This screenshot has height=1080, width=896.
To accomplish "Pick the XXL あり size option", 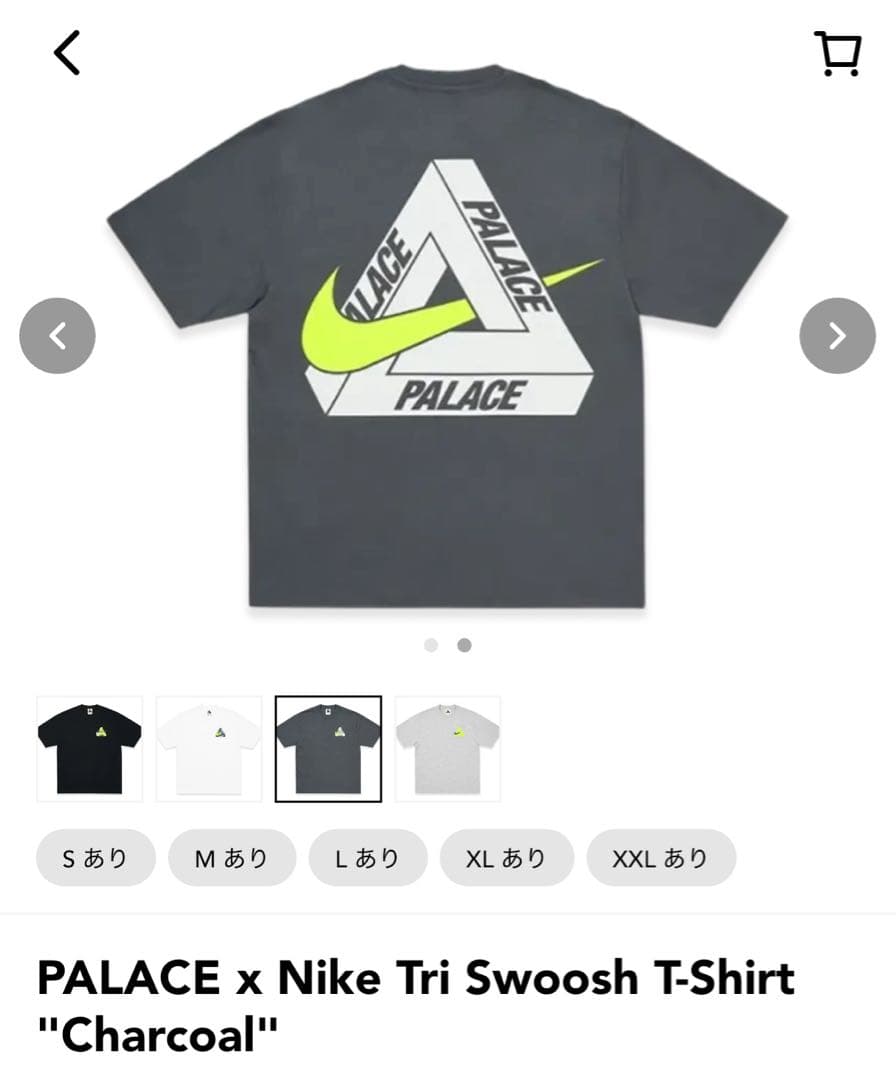I will [x=659, y=857].
